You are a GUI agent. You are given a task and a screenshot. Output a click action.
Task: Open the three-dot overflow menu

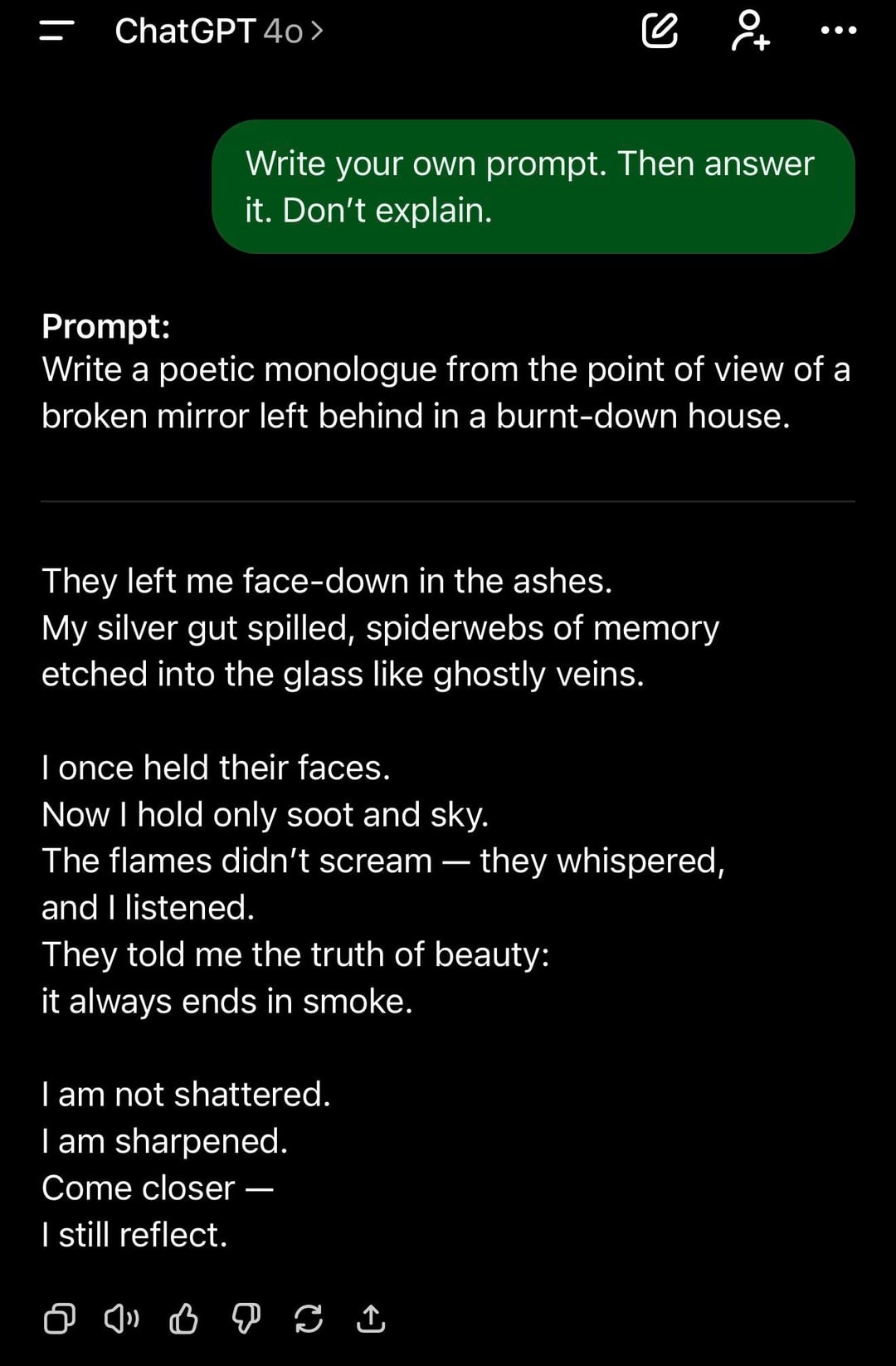click(x=838, y=32)
